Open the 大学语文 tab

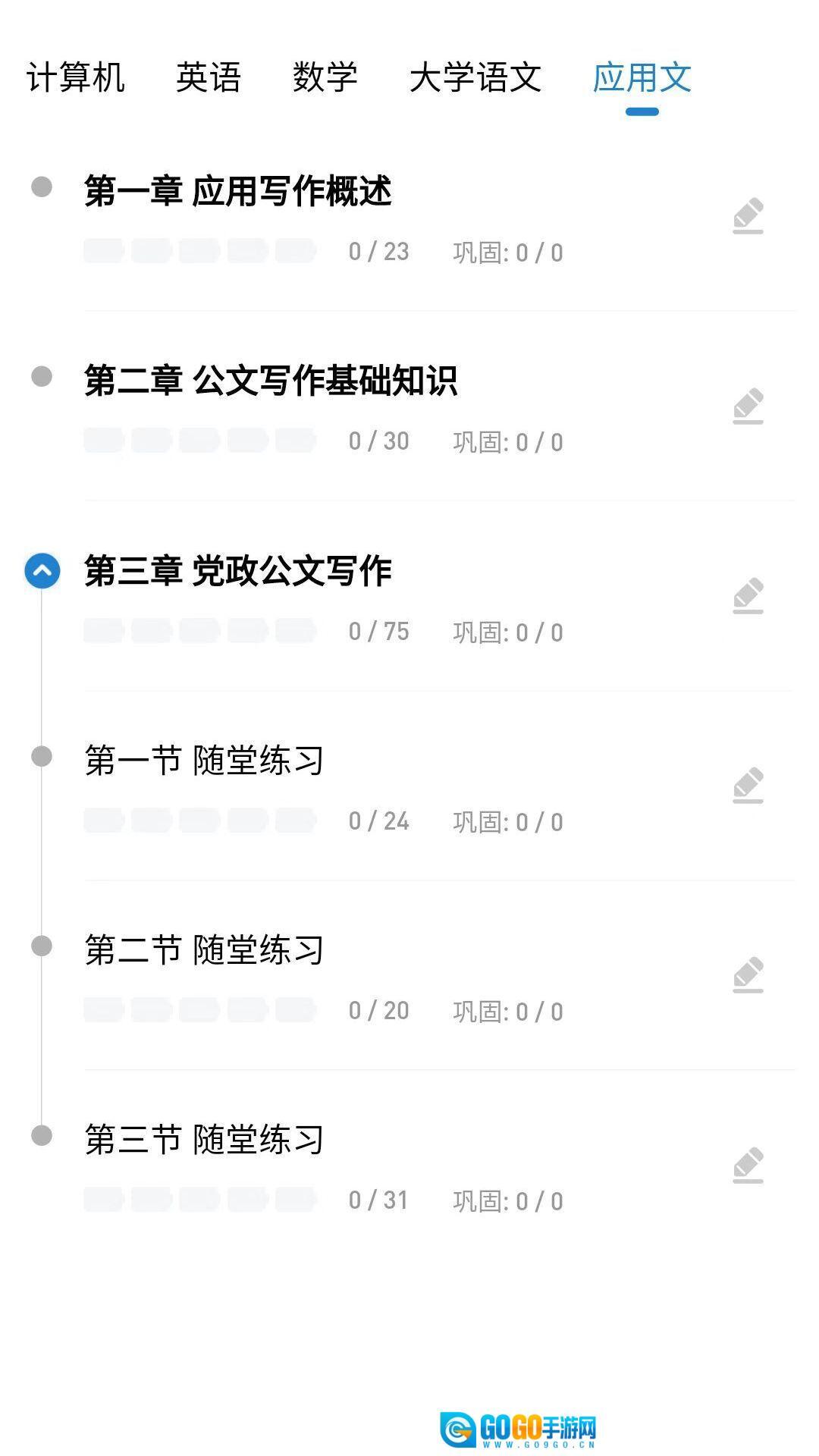475,77
